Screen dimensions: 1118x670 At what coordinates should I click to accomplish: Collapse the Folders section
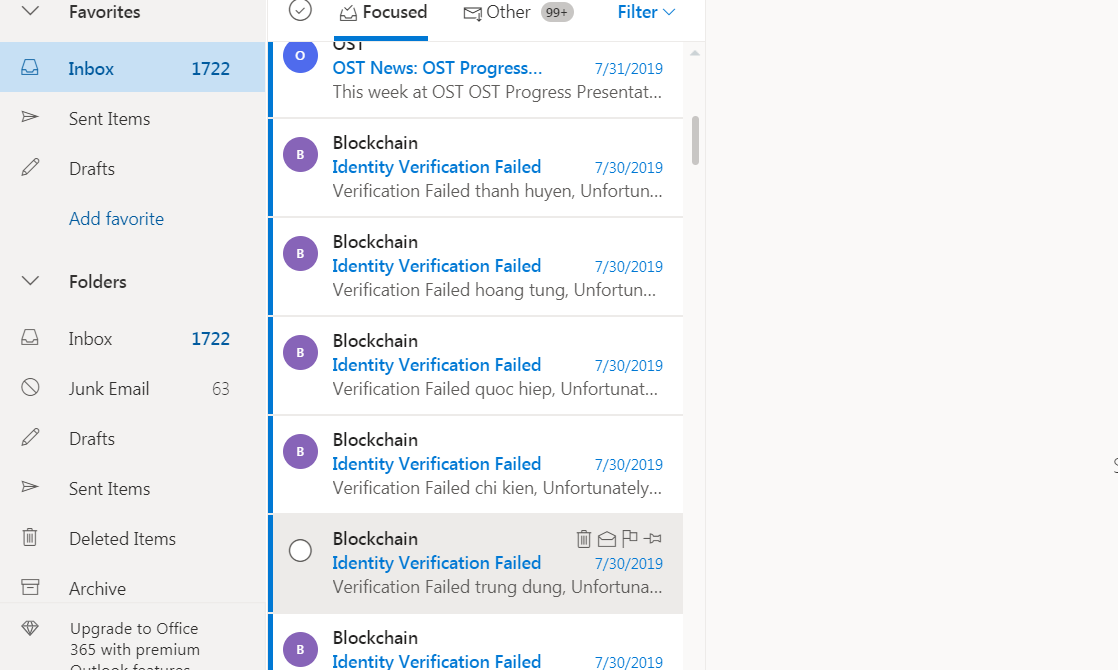click(30, 282)
